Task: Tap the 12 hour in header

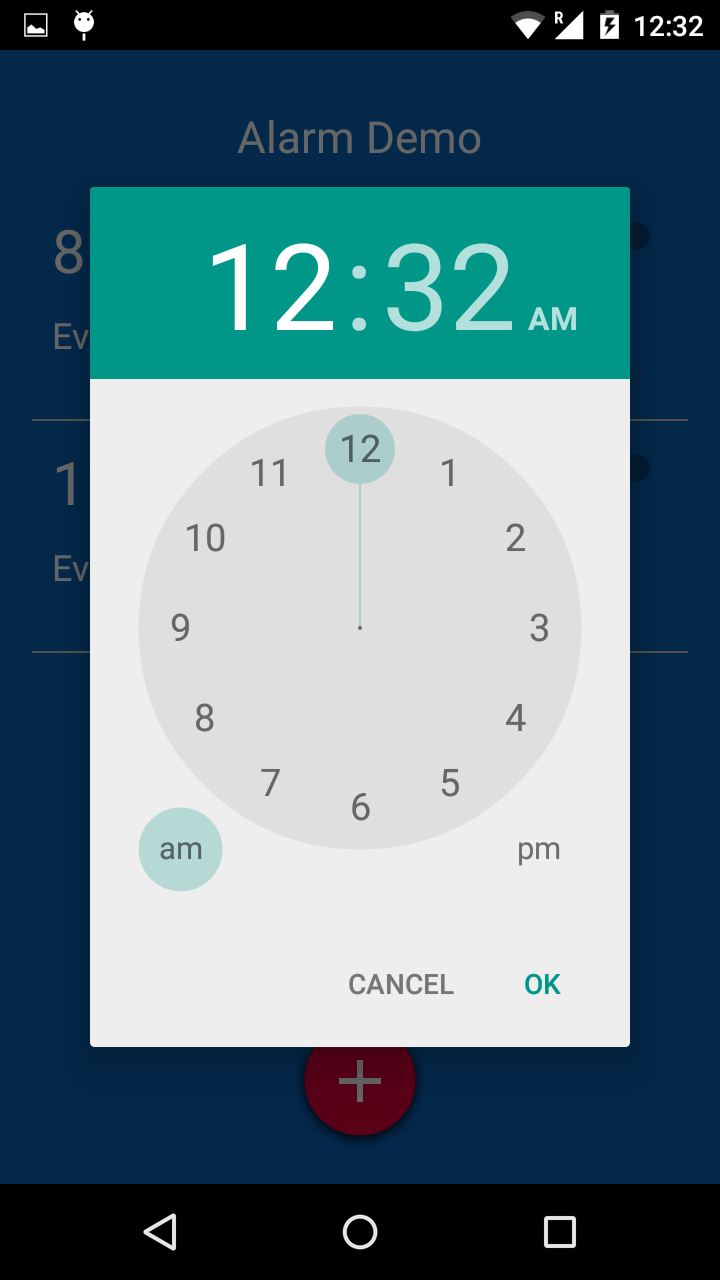Action: point(271,288)
